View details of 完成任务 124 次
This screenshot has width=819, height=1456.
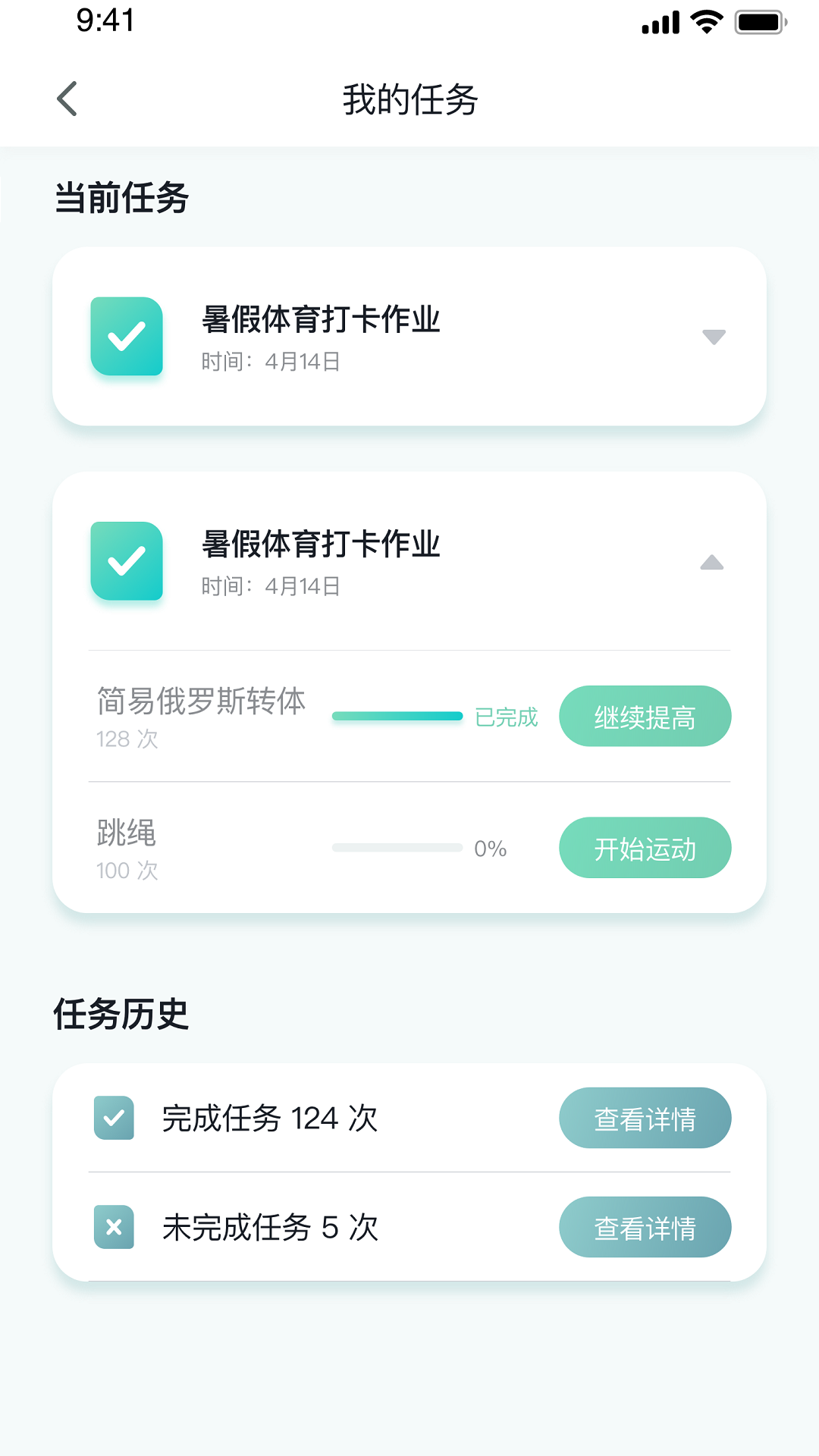(x=645, y=1119)
